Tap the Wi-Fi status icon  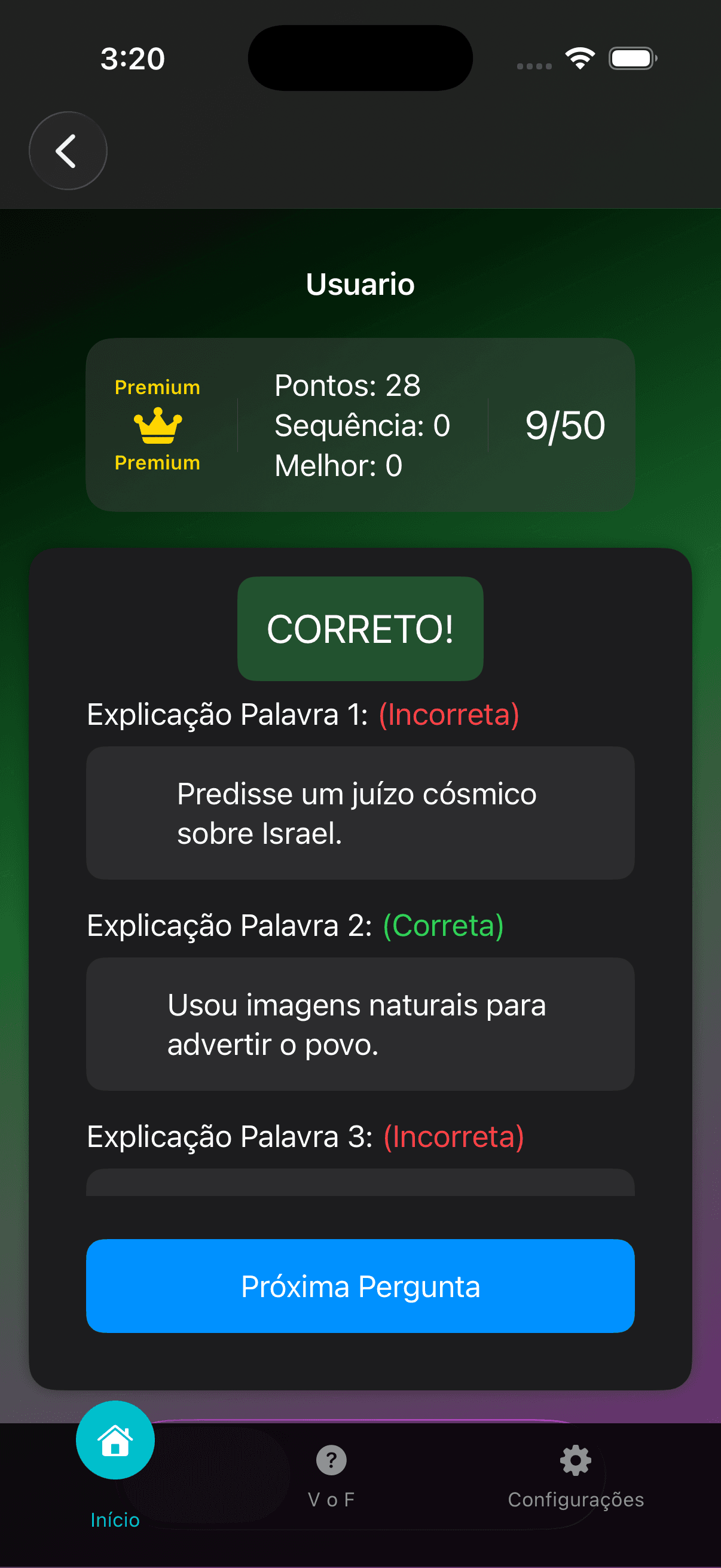pos(579,58)
